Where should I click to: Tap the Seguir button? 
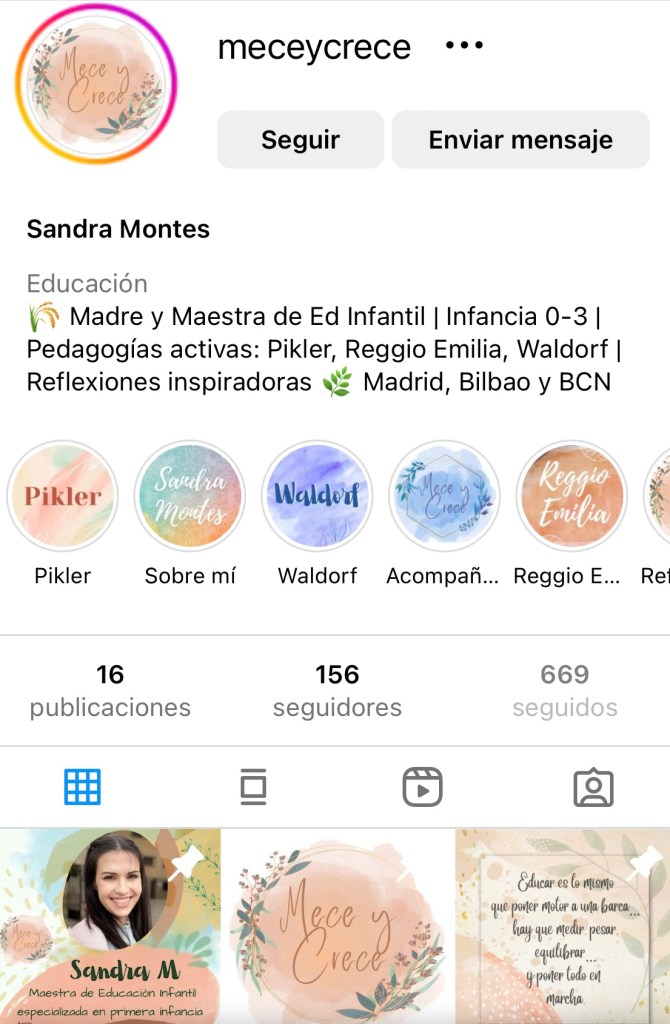click(x=300, y=139)
